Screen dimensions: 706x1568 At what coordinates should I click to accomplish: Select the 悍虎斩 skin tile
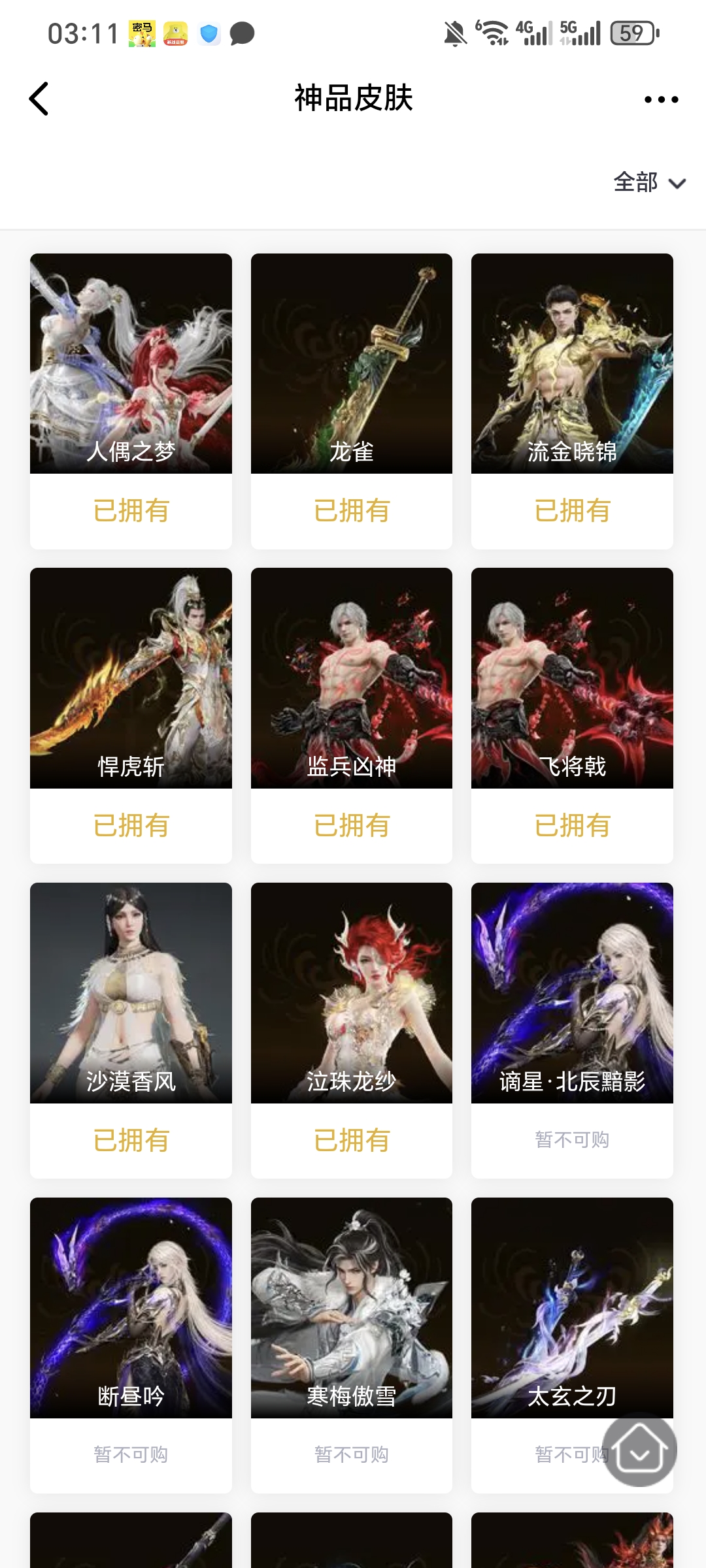click(x=131, y=678)
